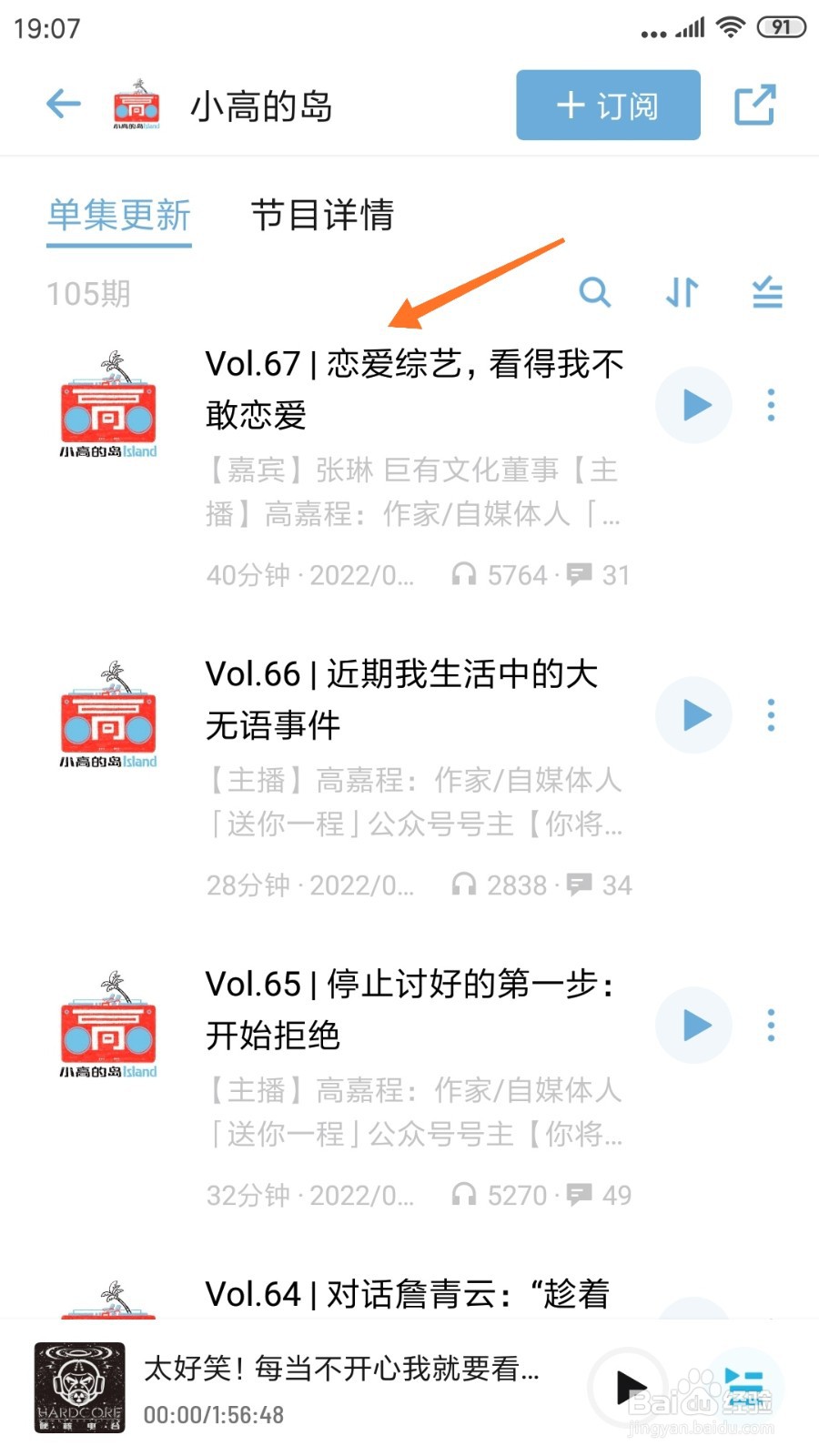Play episode Vol.66
Viewport: 819px width, 1456px height.
[x=694, y=715]
